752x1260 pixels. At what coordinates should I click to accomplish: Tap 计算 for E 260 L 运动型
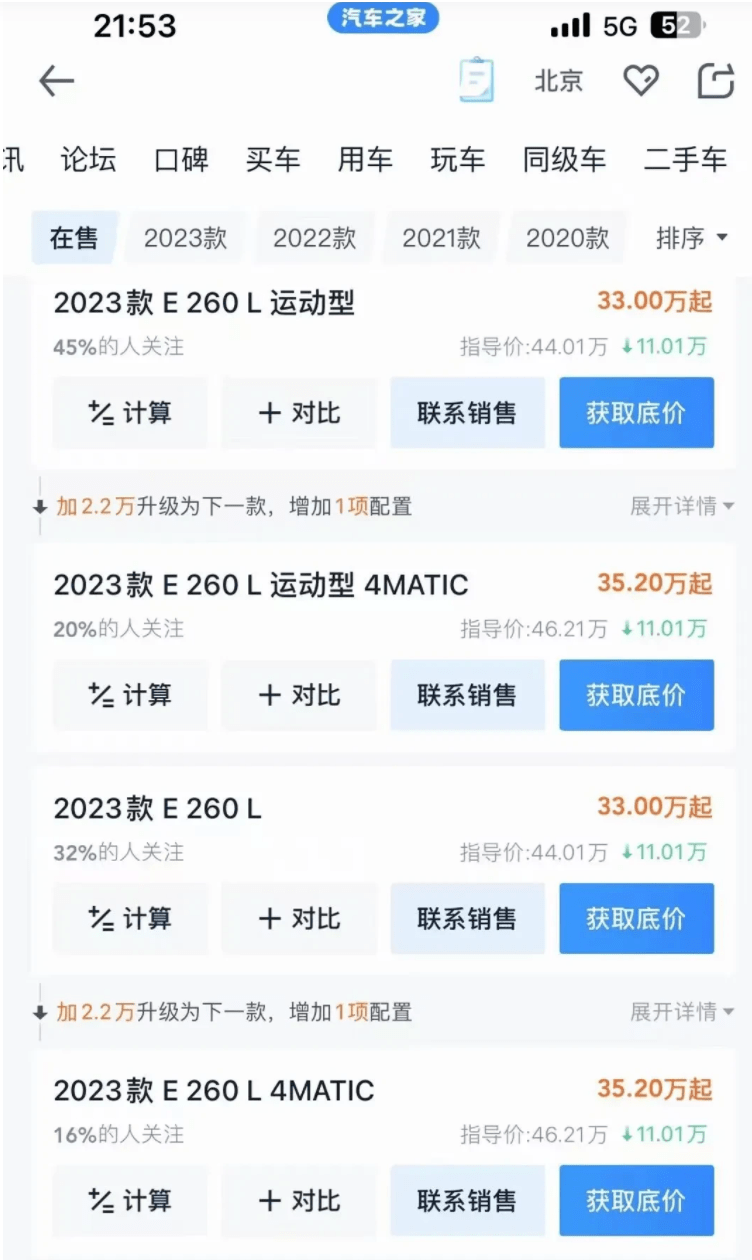130,413
